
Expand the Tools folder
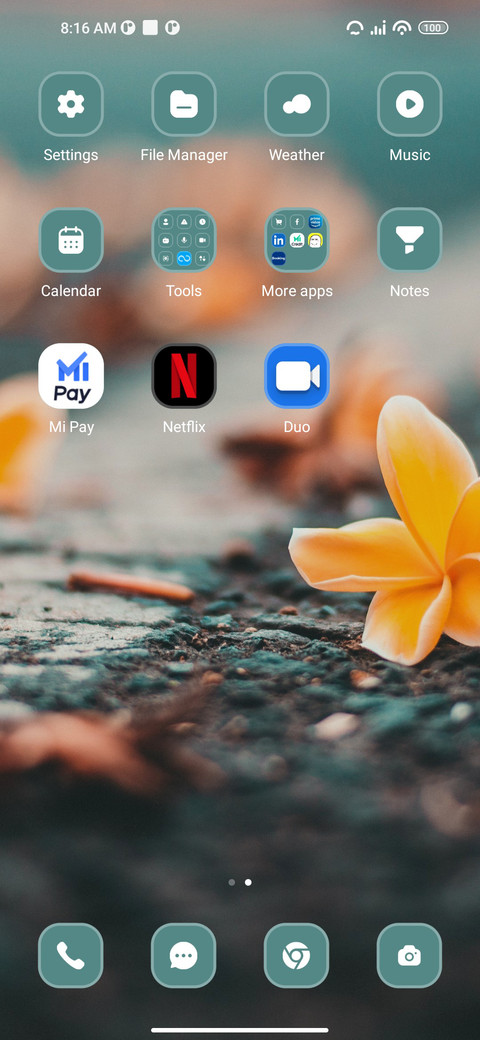point(184,240)
